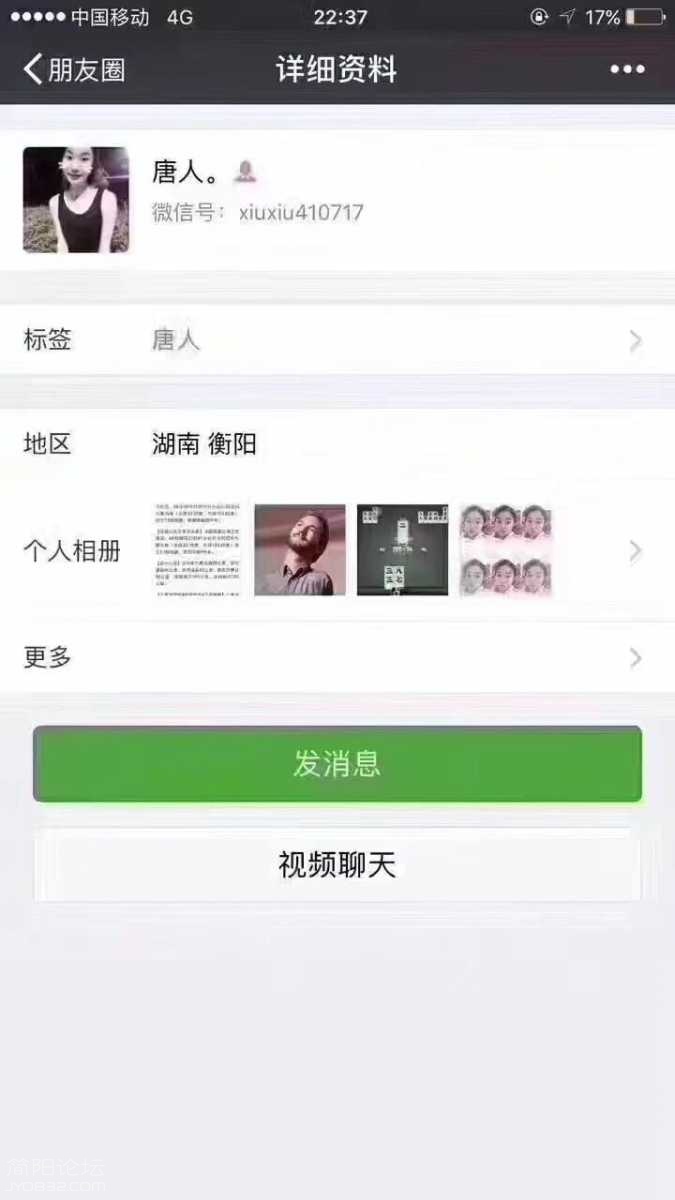Go back to 朋友圈

click(74, 69)
